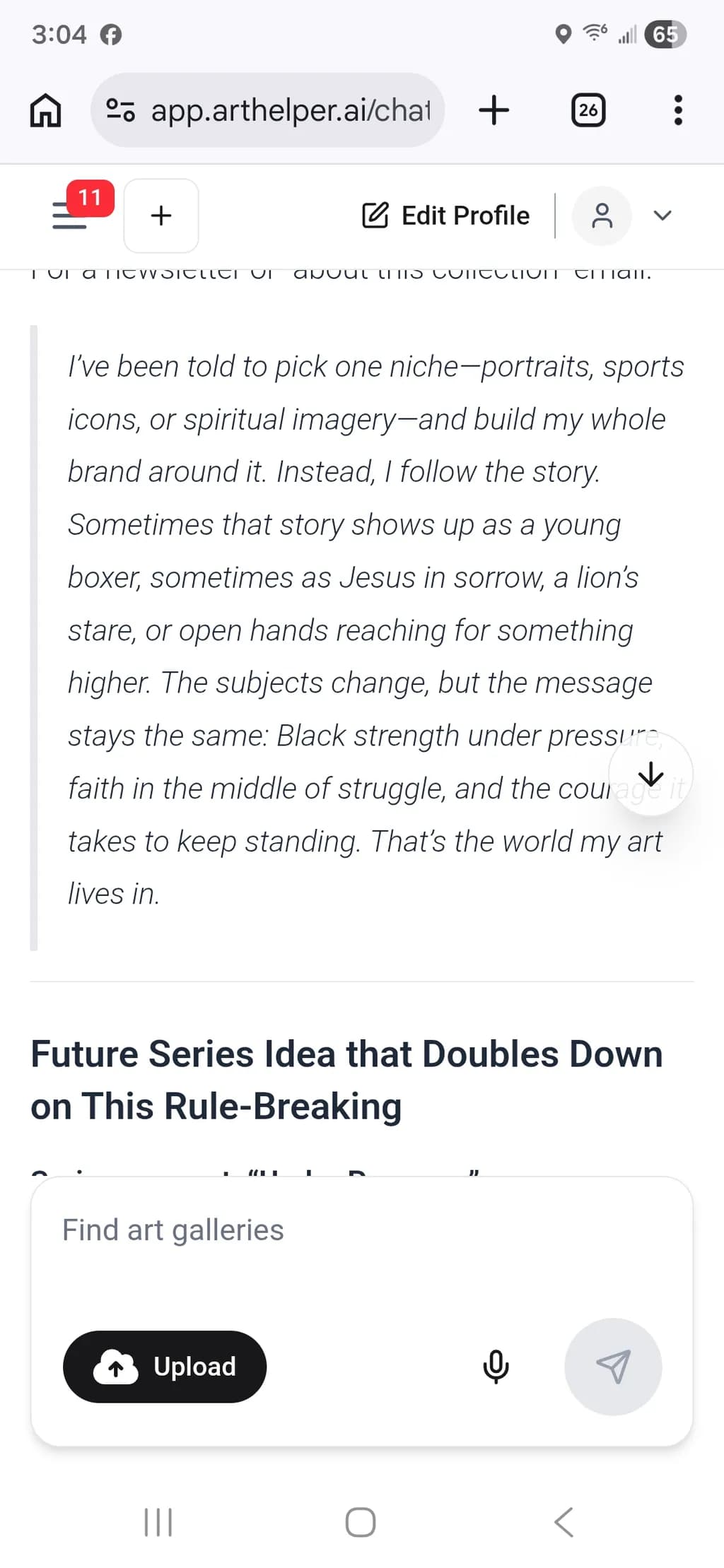This screenshot has height=1568, width=724.
Task: Tap the app.arthelper.ai address bar
Action: [267, 110]
